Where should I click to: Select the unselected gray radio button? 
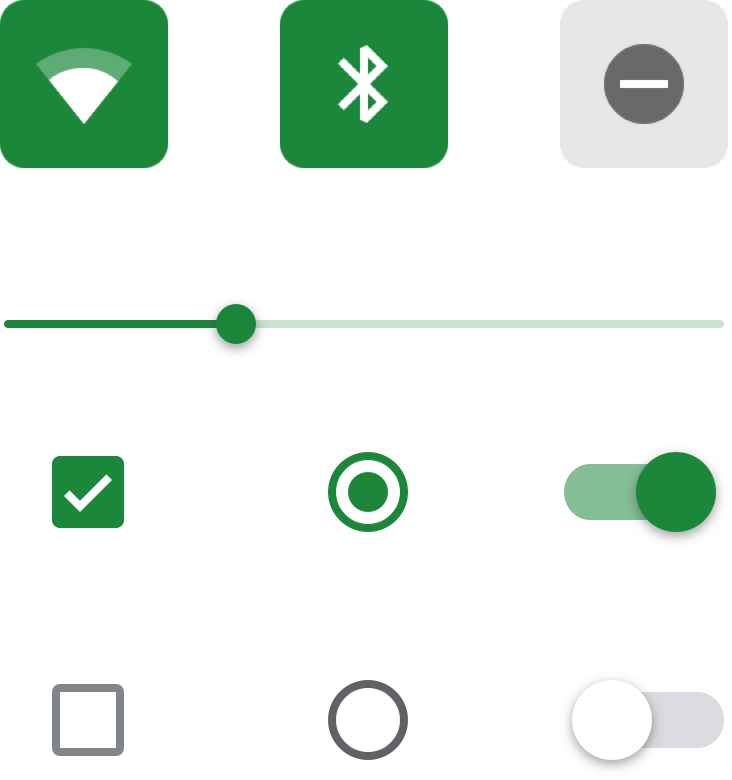pos(368,718)
